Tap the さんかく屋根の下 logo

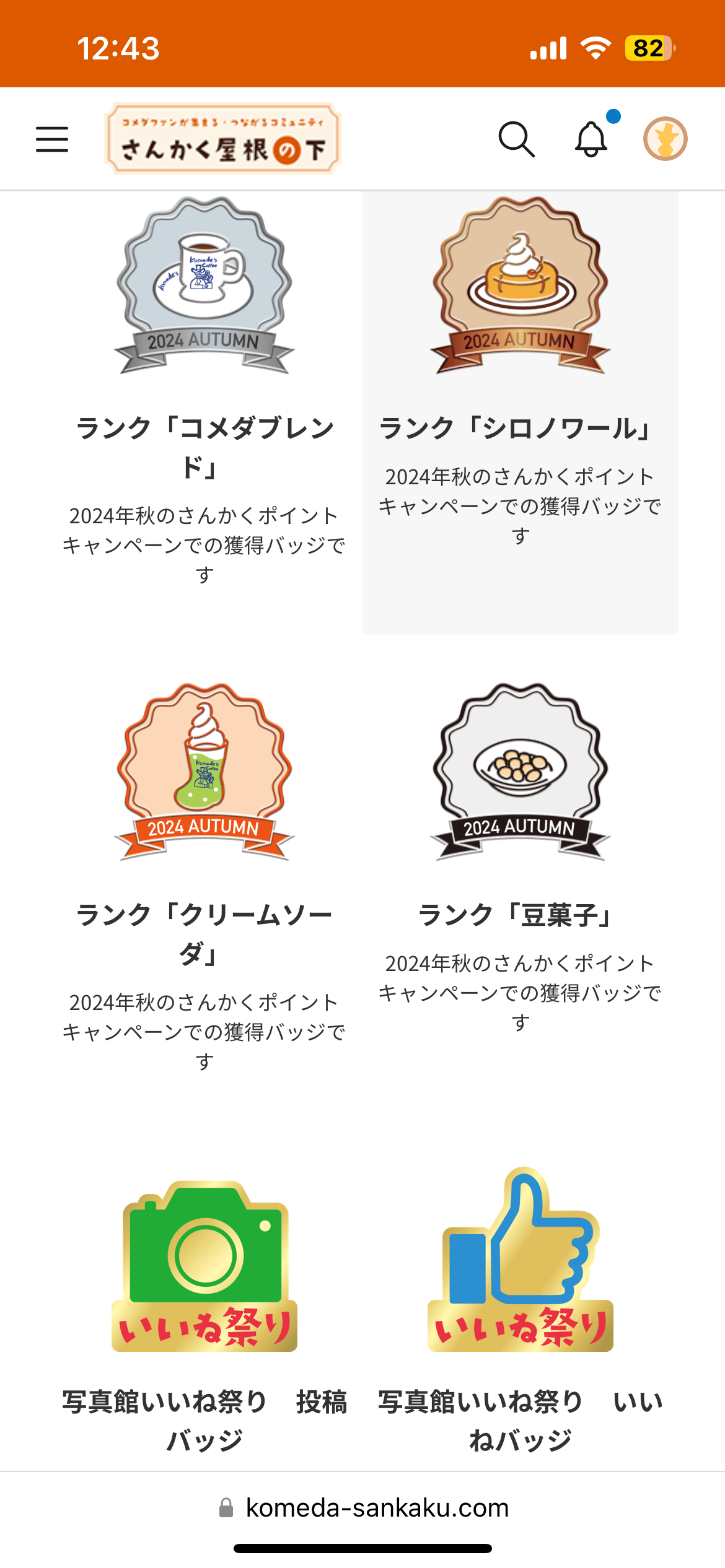click(x=223, y=139)
